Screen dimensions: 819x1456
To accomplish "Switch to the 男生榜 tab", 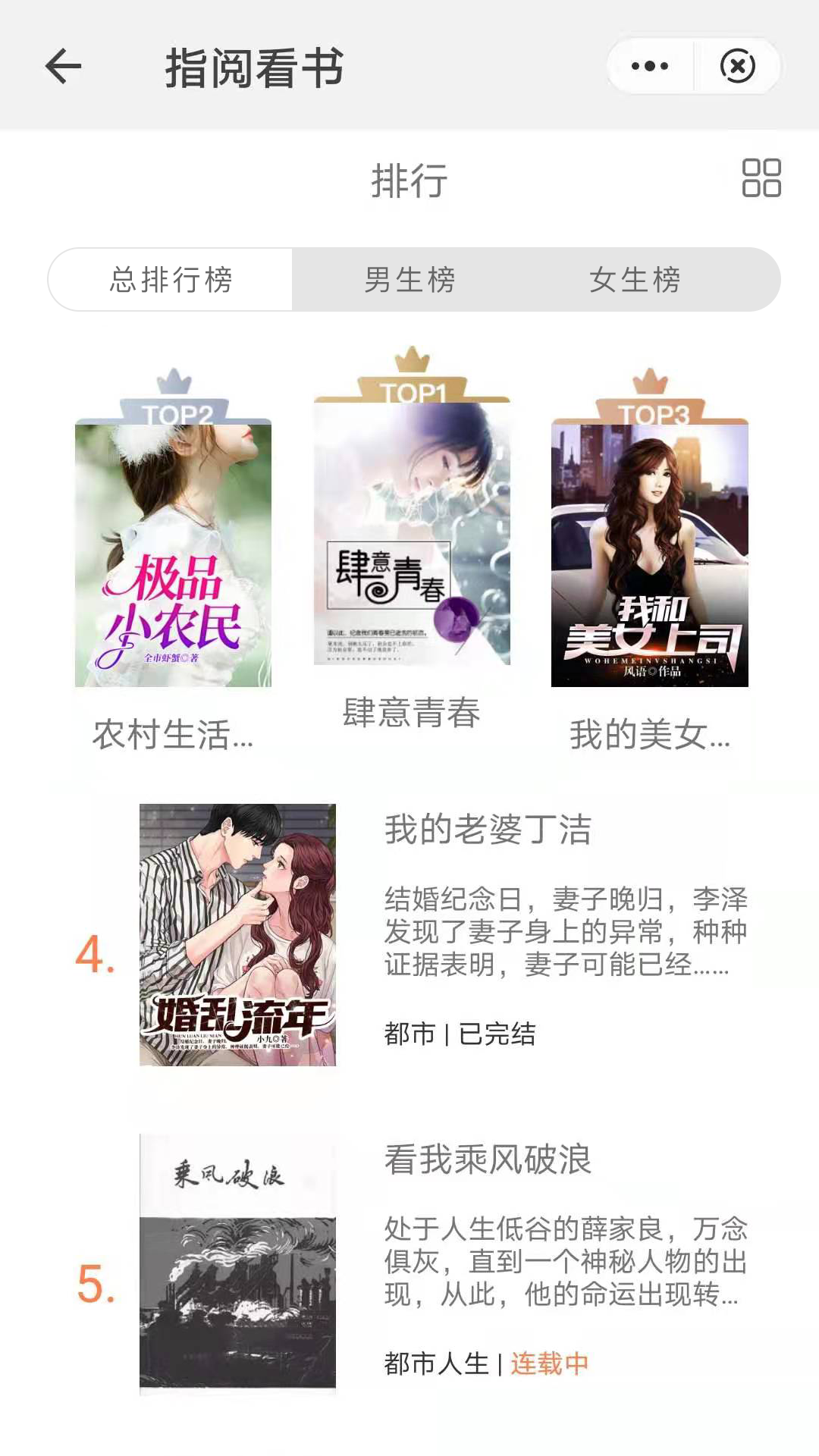I will pyautogui.click(x=409, y=279).
